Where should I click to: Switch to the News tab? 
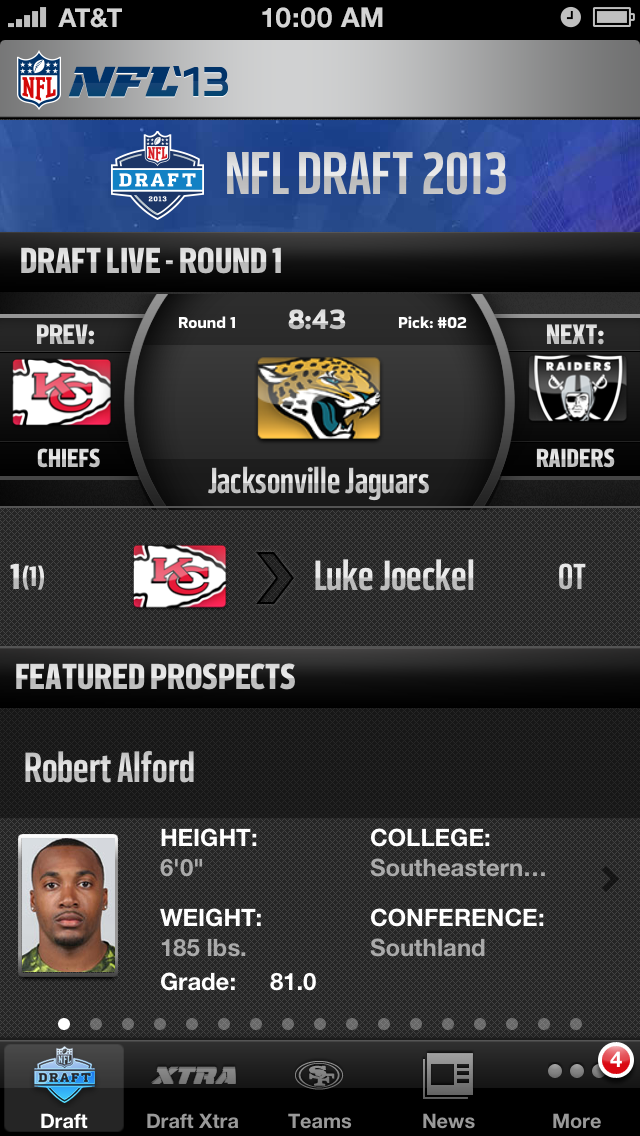(x=448, y=1088)
